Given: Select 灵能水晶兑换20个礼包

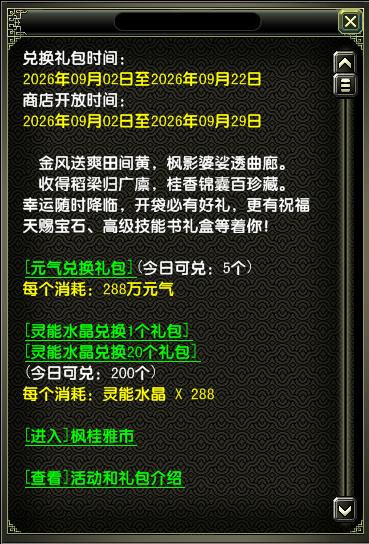Looking at the screenshot, I should [112, 353].
